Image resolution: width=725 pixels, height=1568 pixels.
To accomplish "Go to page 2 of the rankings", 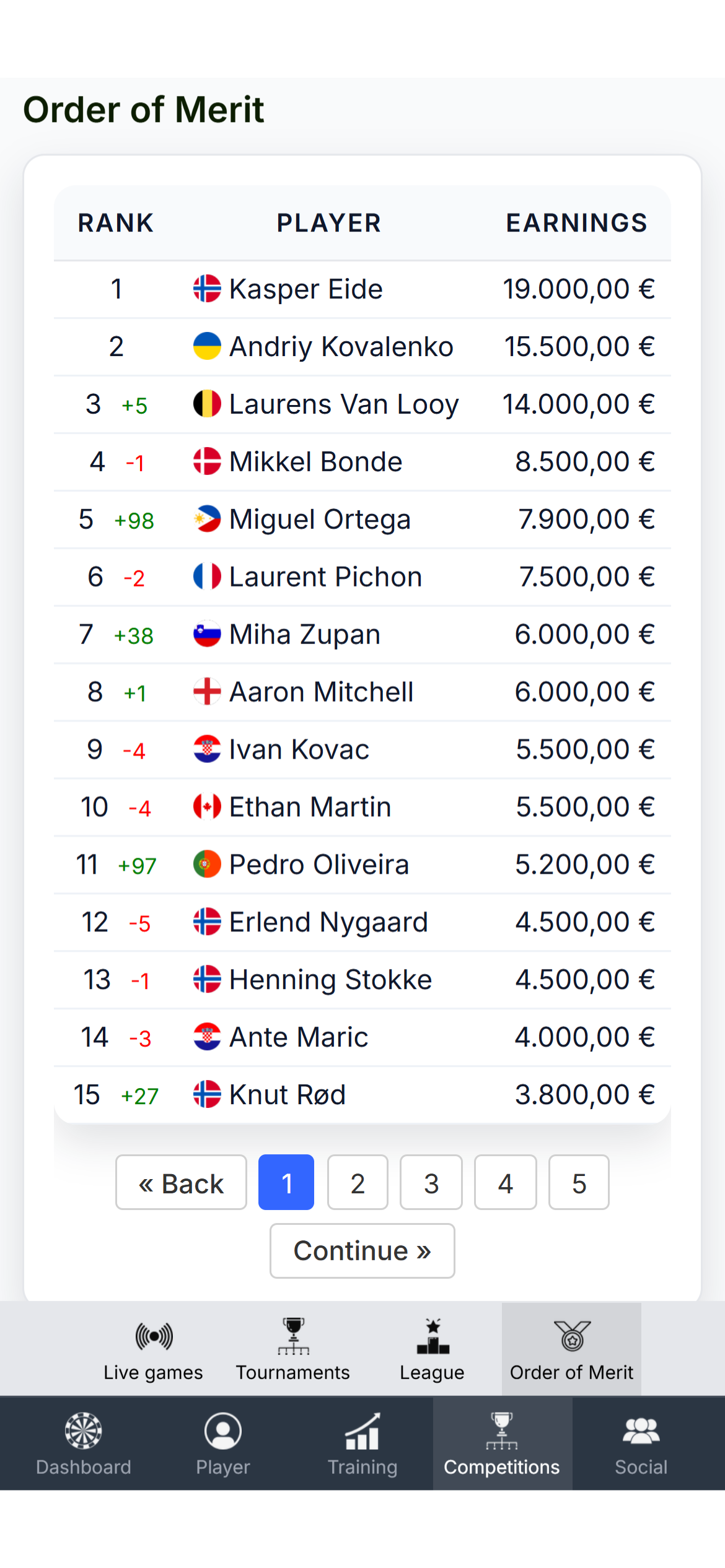I will tap(358, 1182).
